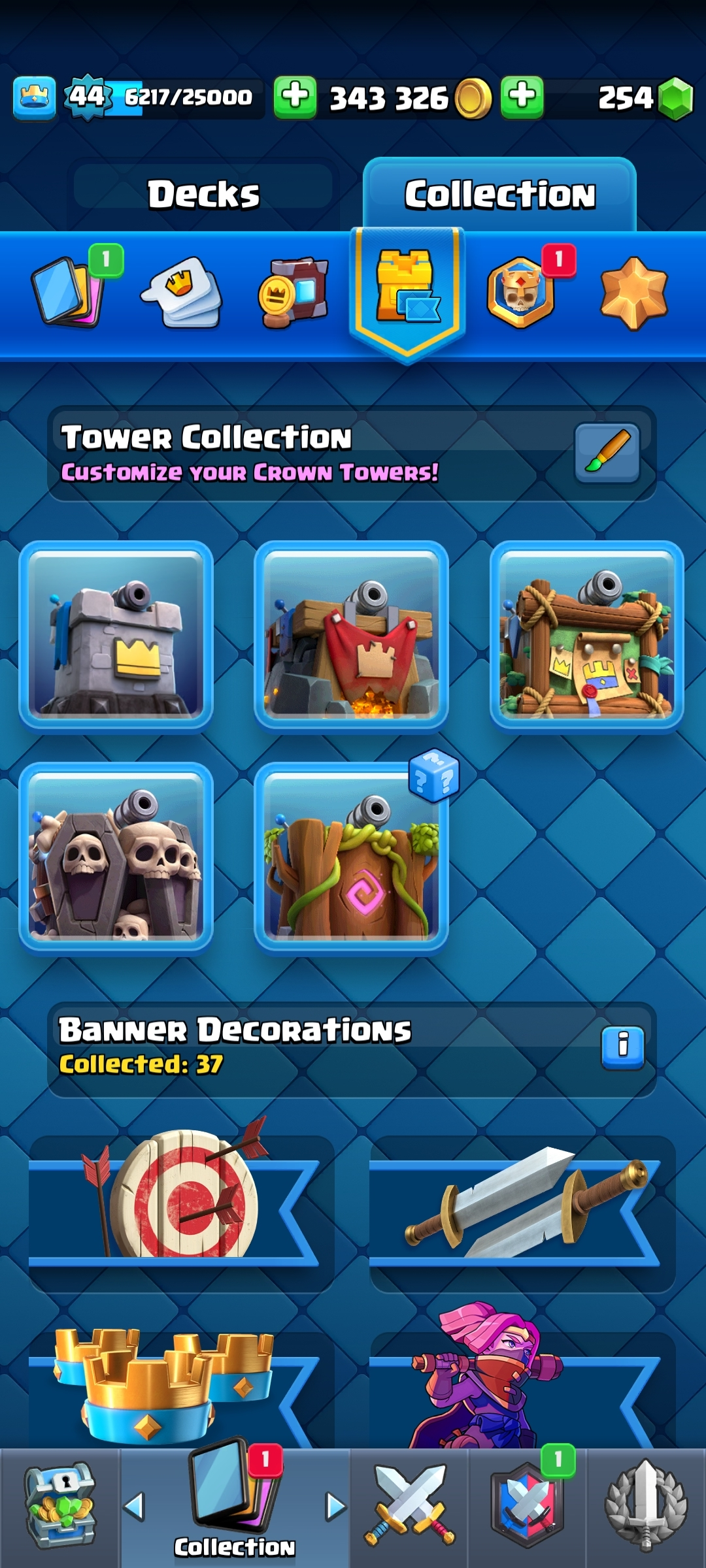Add more gold with green plus button

point(295,97)
